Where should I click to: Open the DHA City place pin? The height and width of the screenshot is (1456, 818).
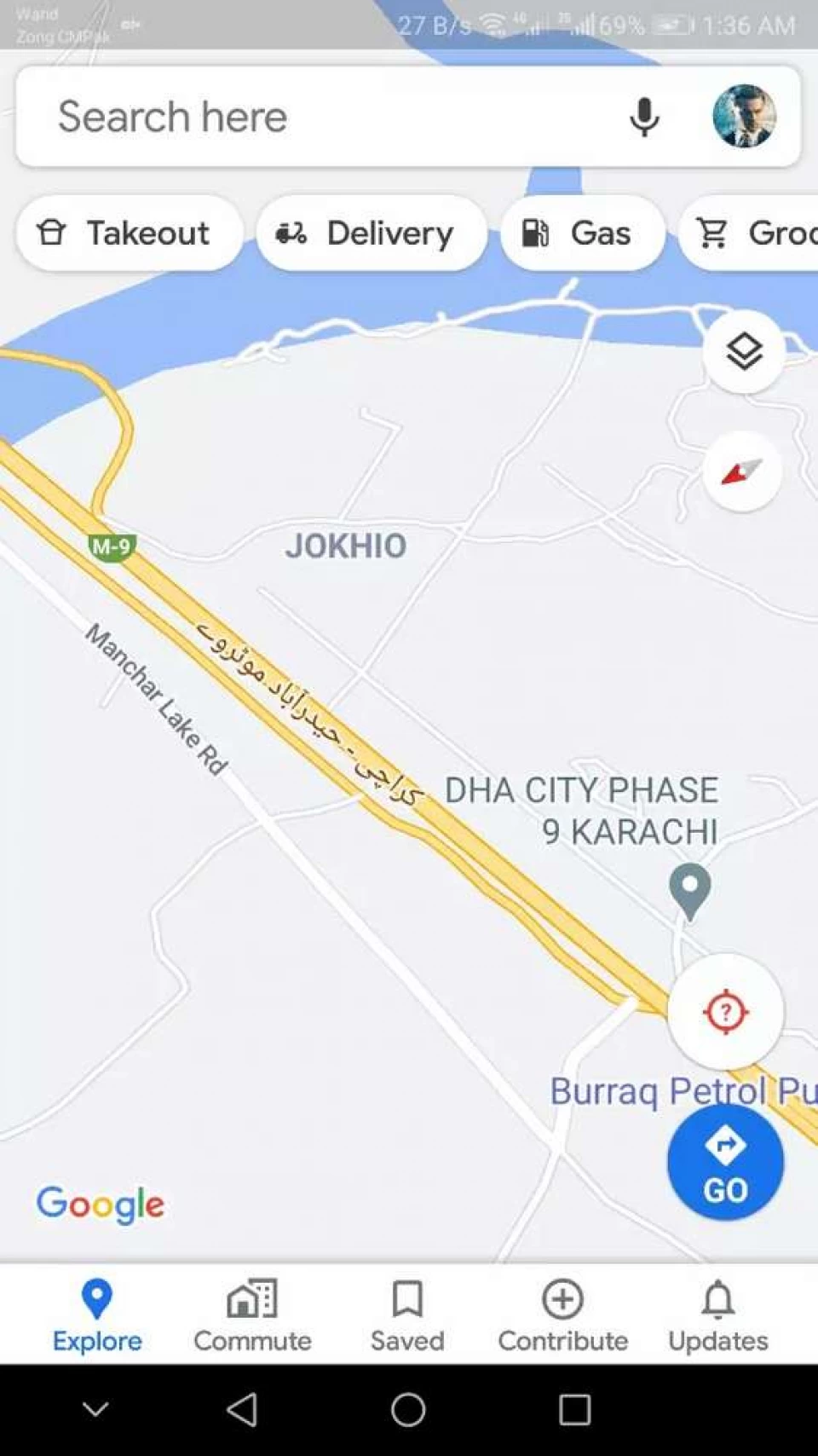[x=690, y=892]
